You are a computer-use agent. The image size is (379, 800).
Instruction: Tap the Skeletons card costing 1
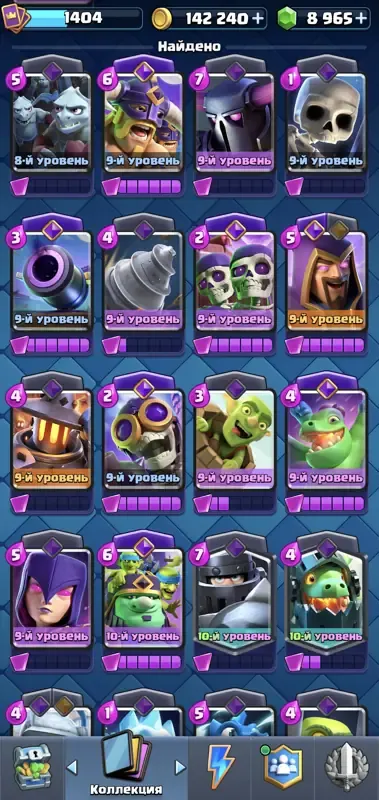326,126
